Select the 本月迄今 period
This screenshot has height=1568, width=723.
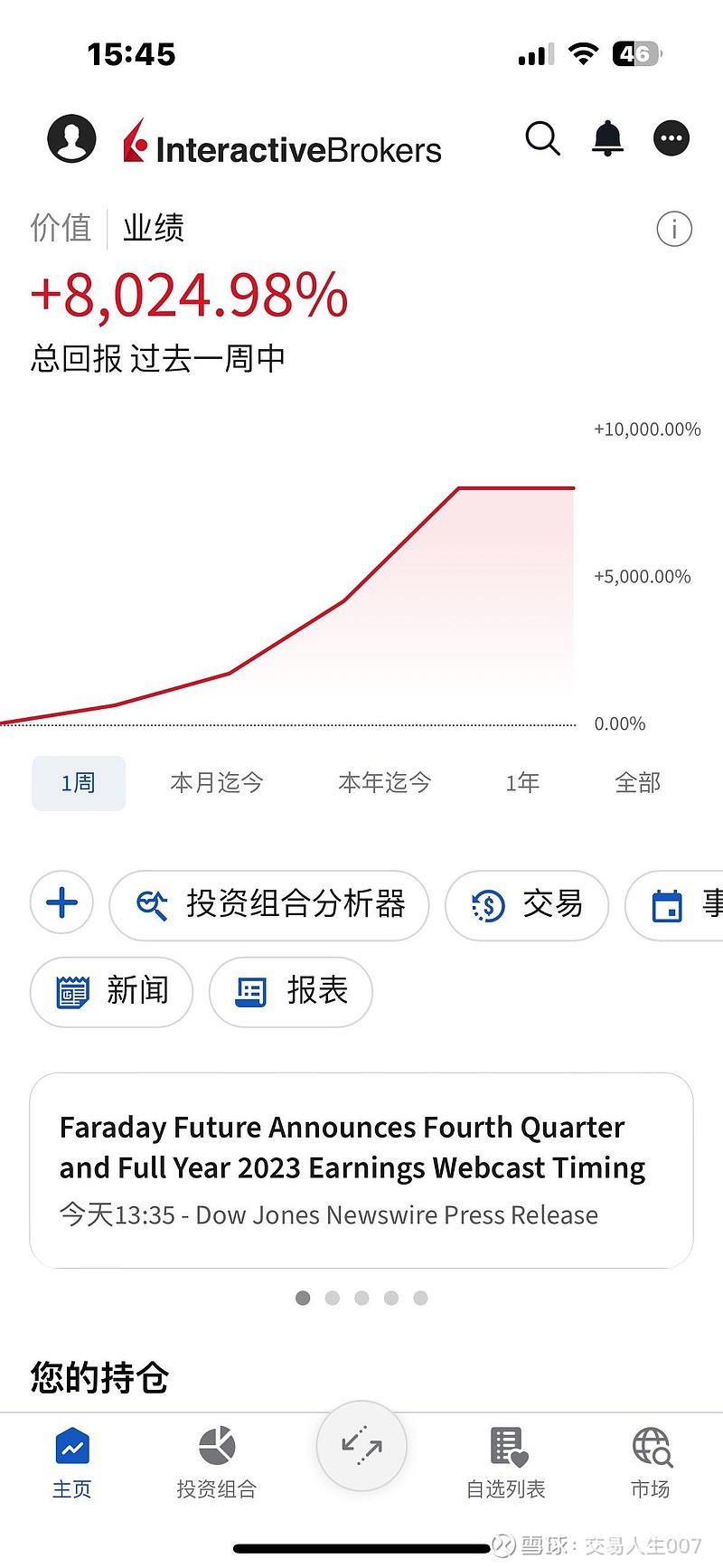pyautogui.click(x=216, y=783)
